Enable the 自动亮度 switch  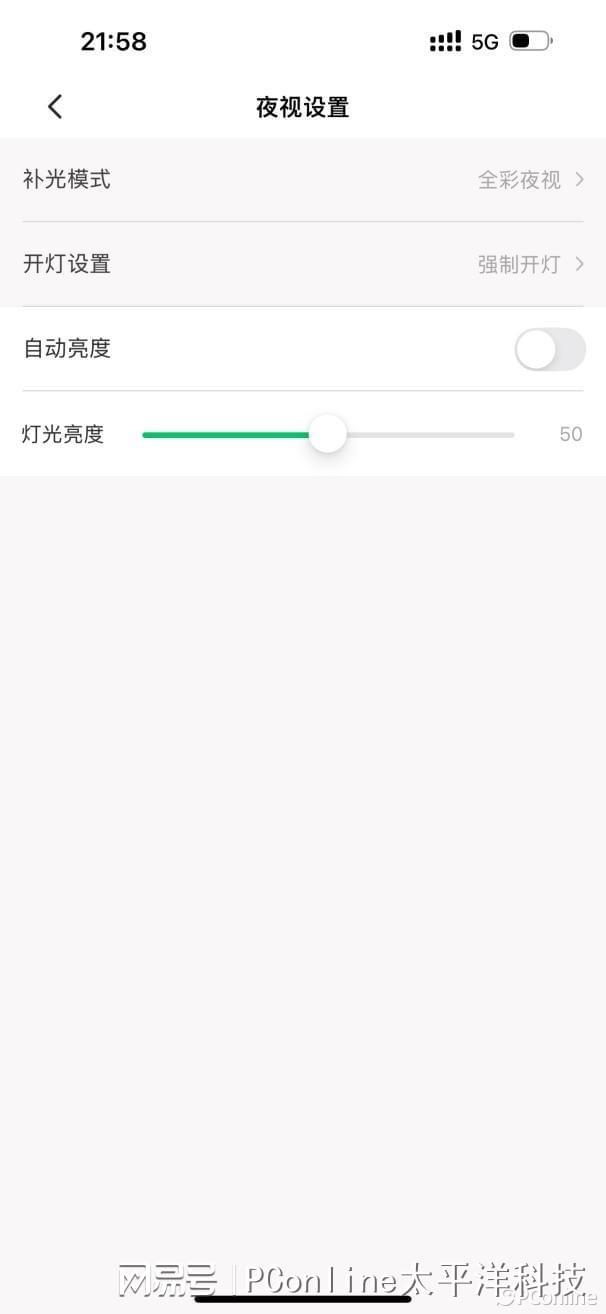(x=550, y=349)
